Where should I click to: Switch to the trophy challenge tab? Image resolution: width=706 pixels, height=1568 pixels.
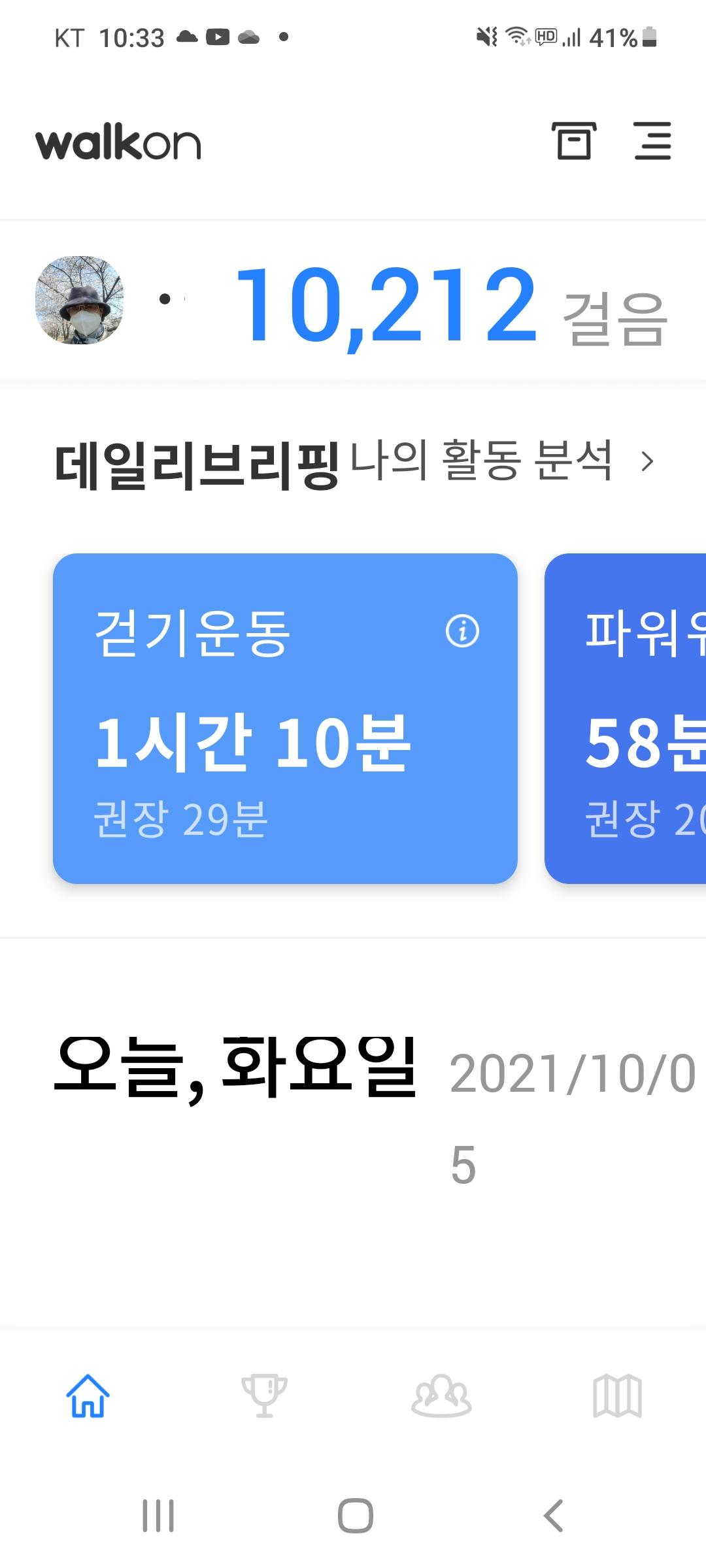click(264, 1396)
